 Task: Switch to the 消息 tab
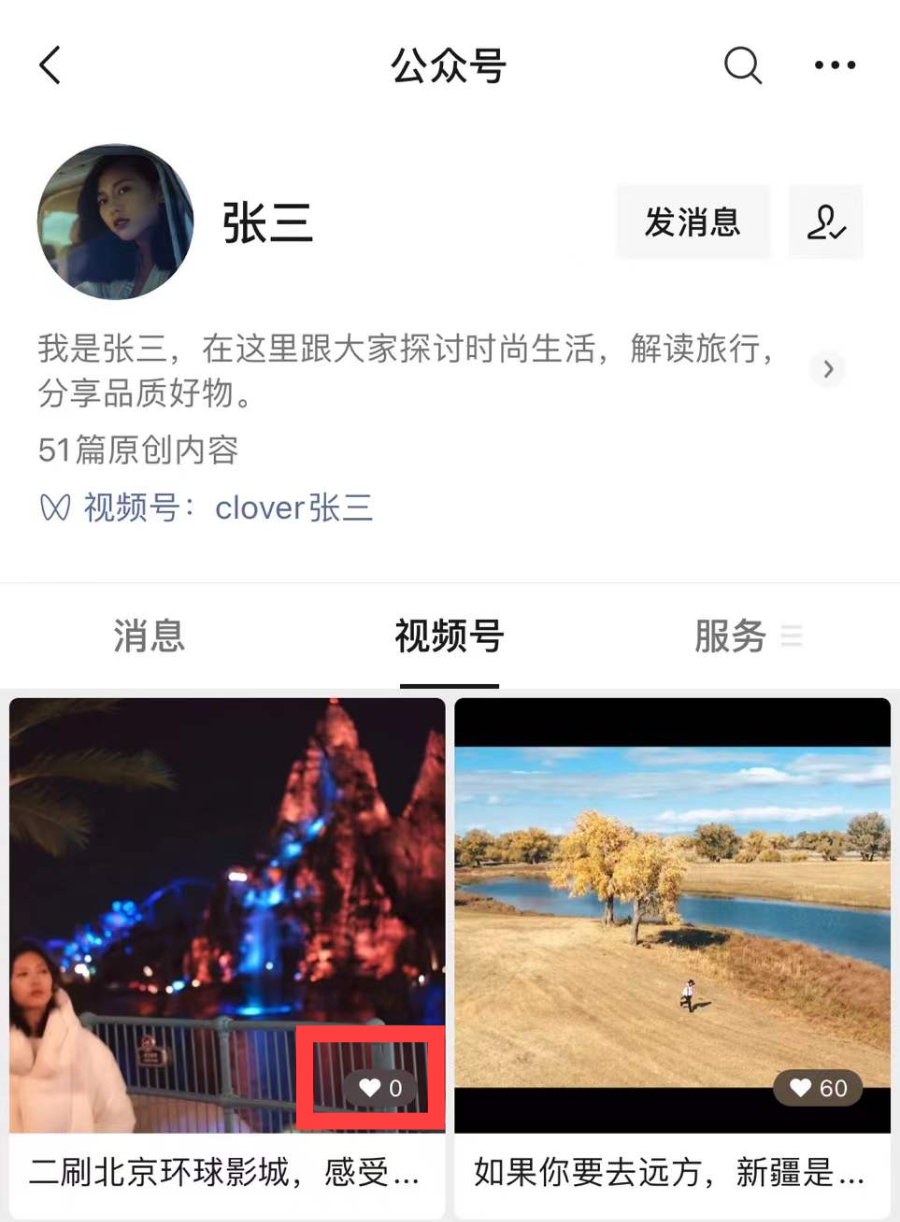[149, 636]
